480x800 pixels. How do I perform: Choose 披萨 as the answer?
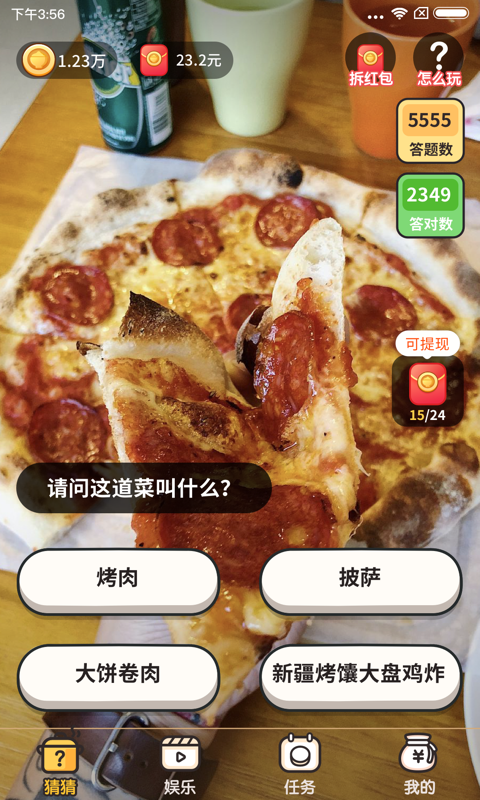click(x=360, y=582)
